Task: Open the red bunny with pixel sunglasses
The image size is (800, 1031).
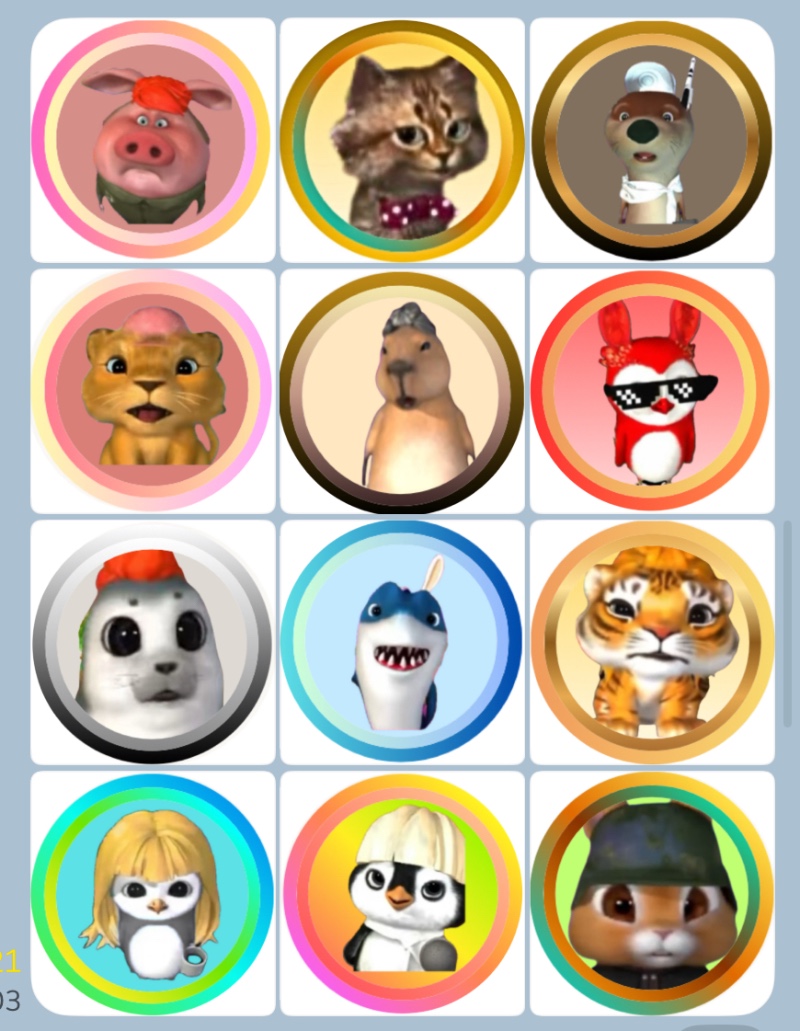Action: (652, 391)
